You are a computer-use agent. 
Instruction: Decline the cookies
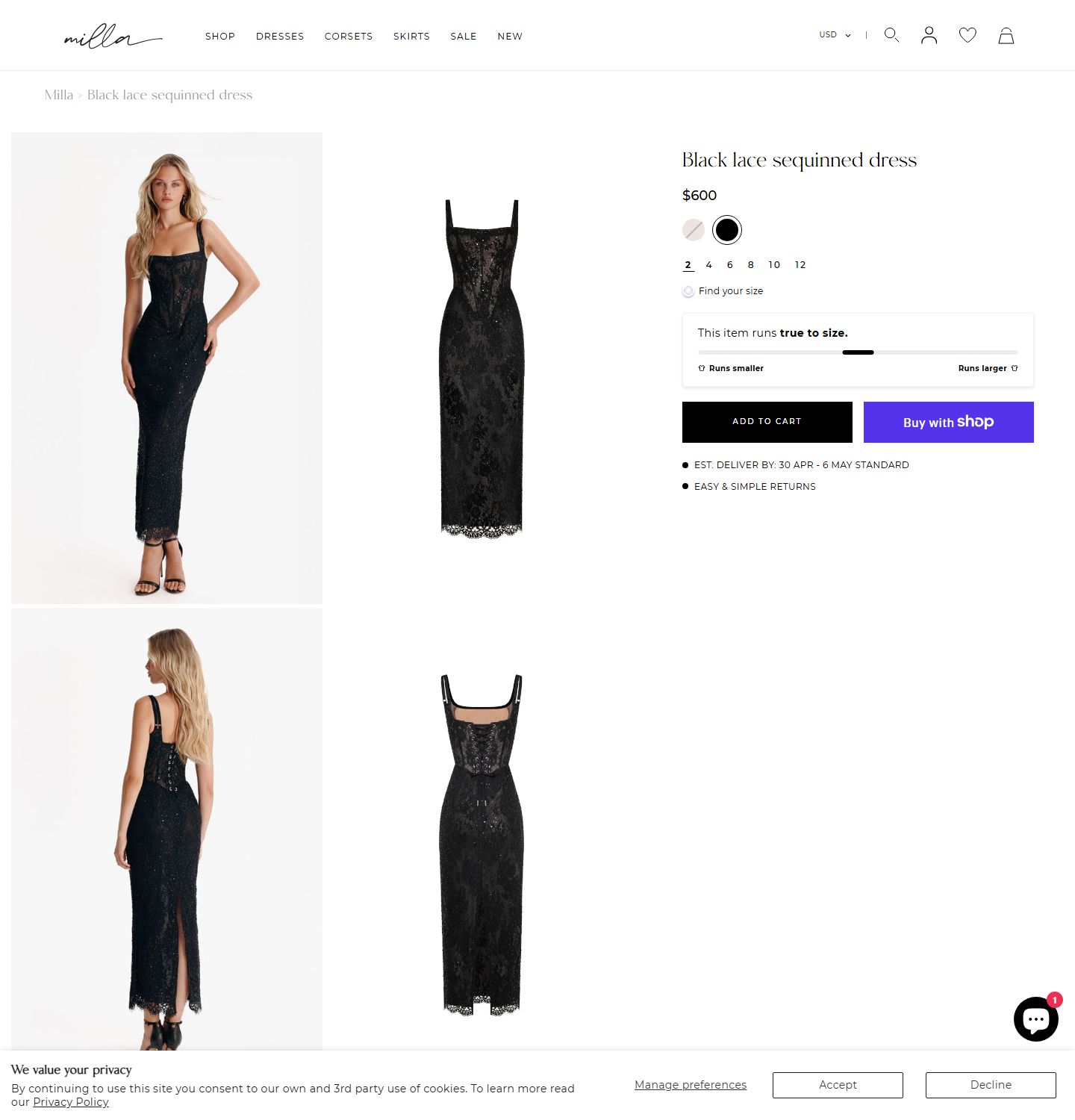pyautogui.click(x=991, y=1085)
